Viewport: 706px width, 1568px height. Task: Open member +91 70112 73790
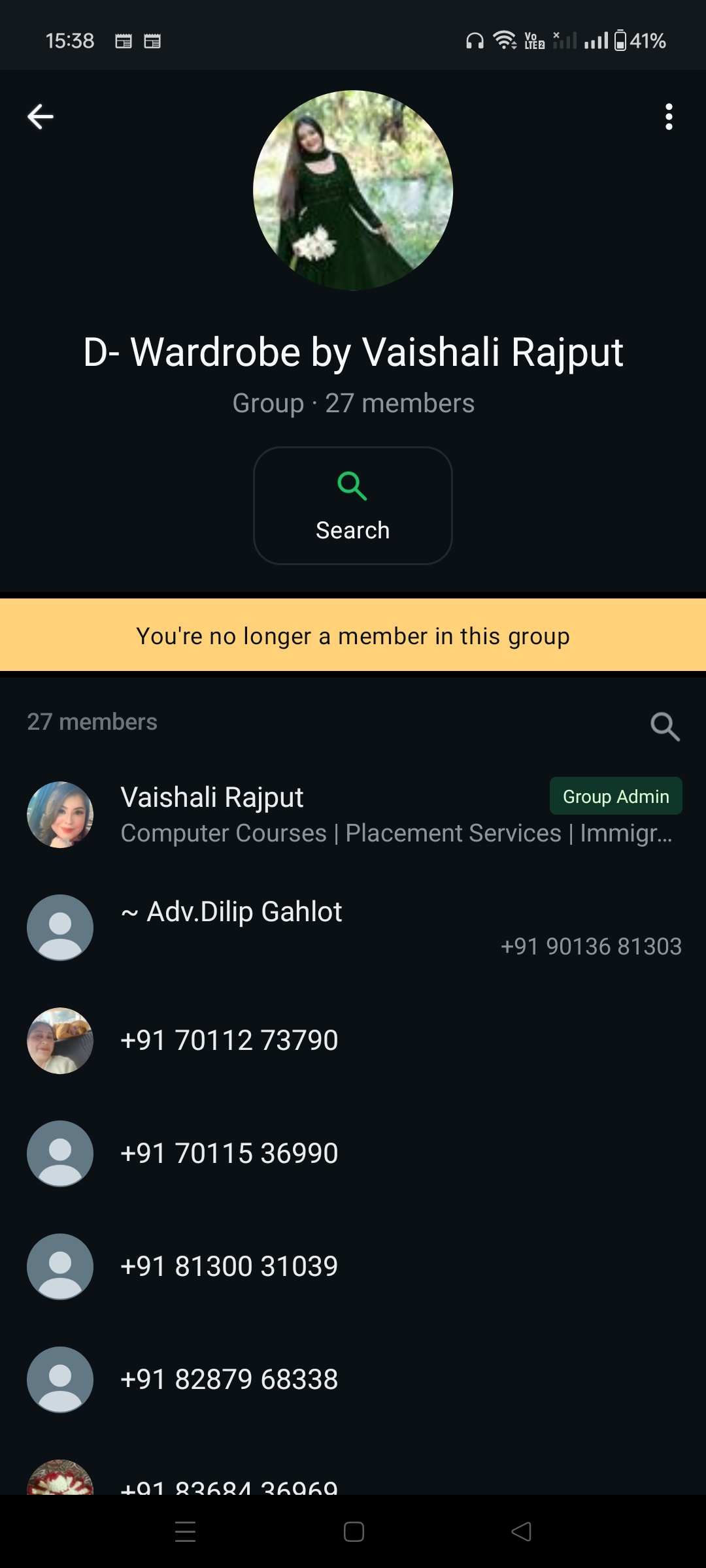tap(353, 1041)
